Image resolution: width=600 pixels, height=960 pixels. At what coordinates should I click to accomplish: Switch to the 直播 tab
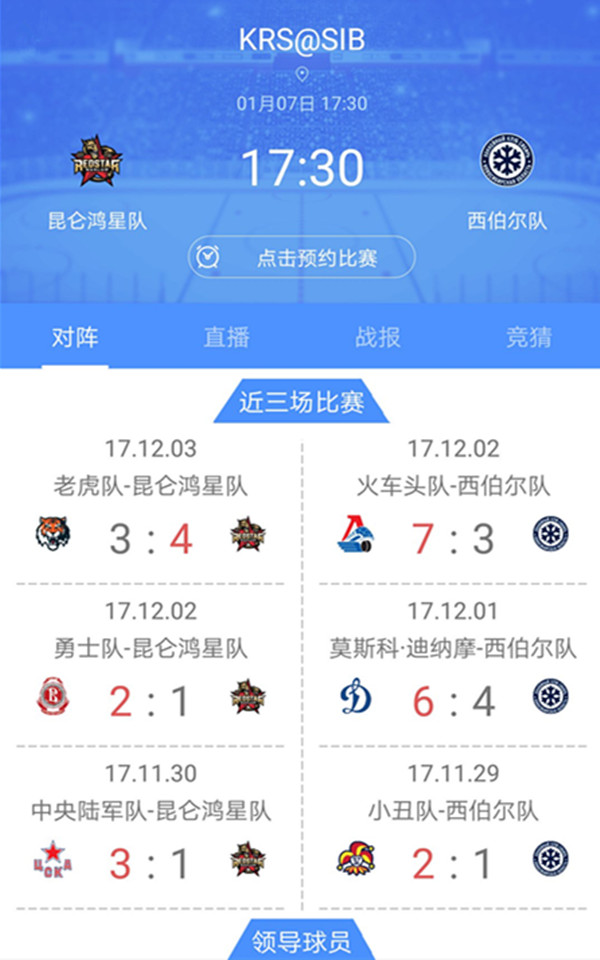click(227, 337)
